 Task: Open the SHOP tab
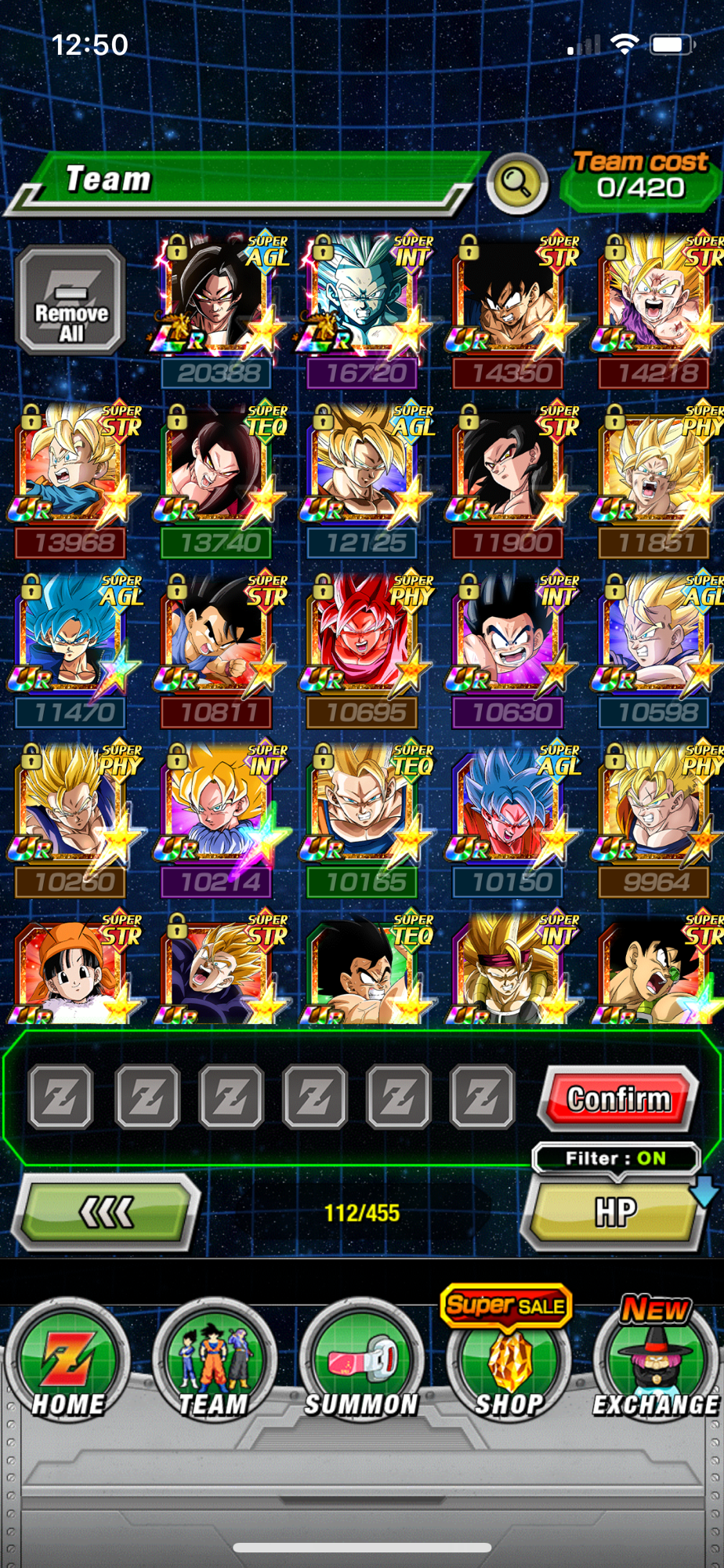click(509, 1363)
